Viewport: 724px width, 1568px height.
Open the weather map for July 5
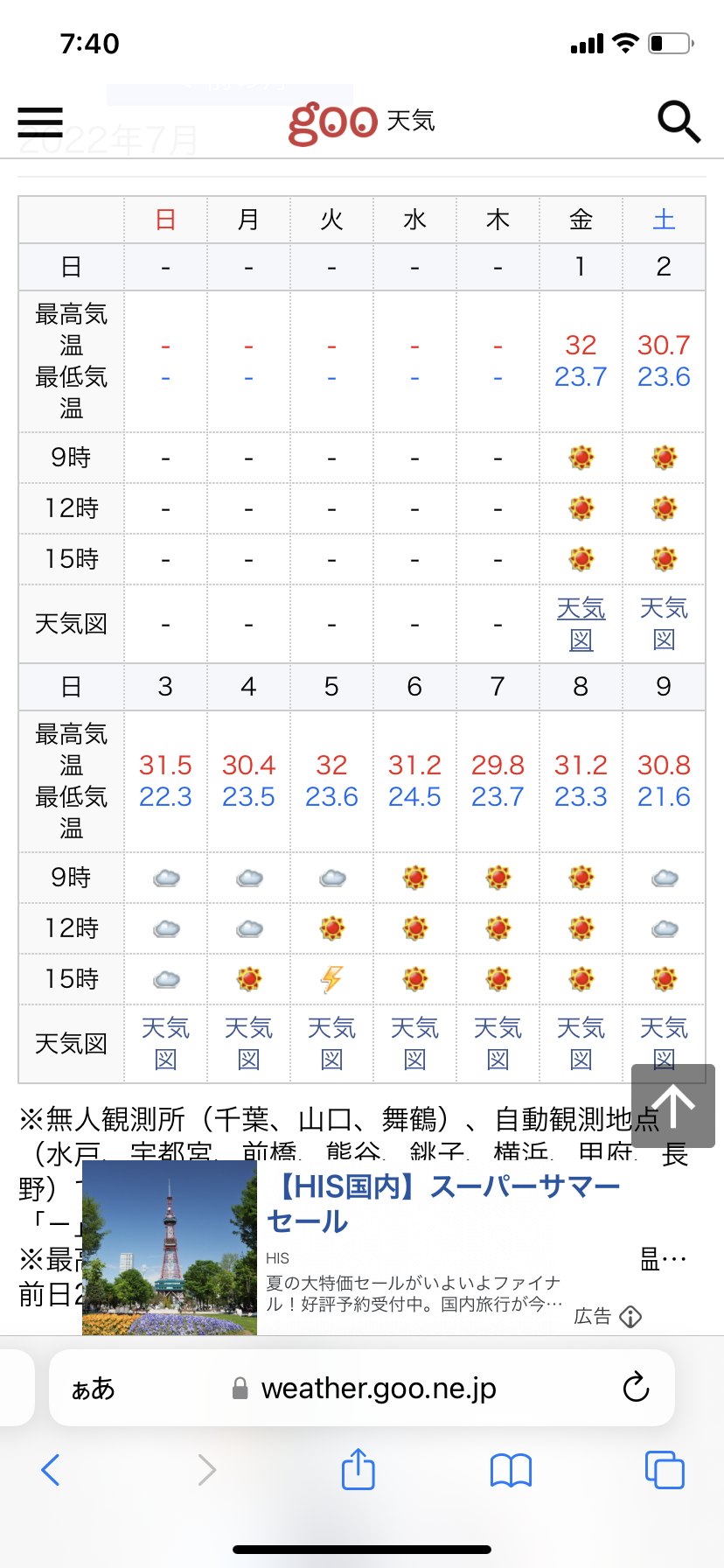click(331, 1043)
